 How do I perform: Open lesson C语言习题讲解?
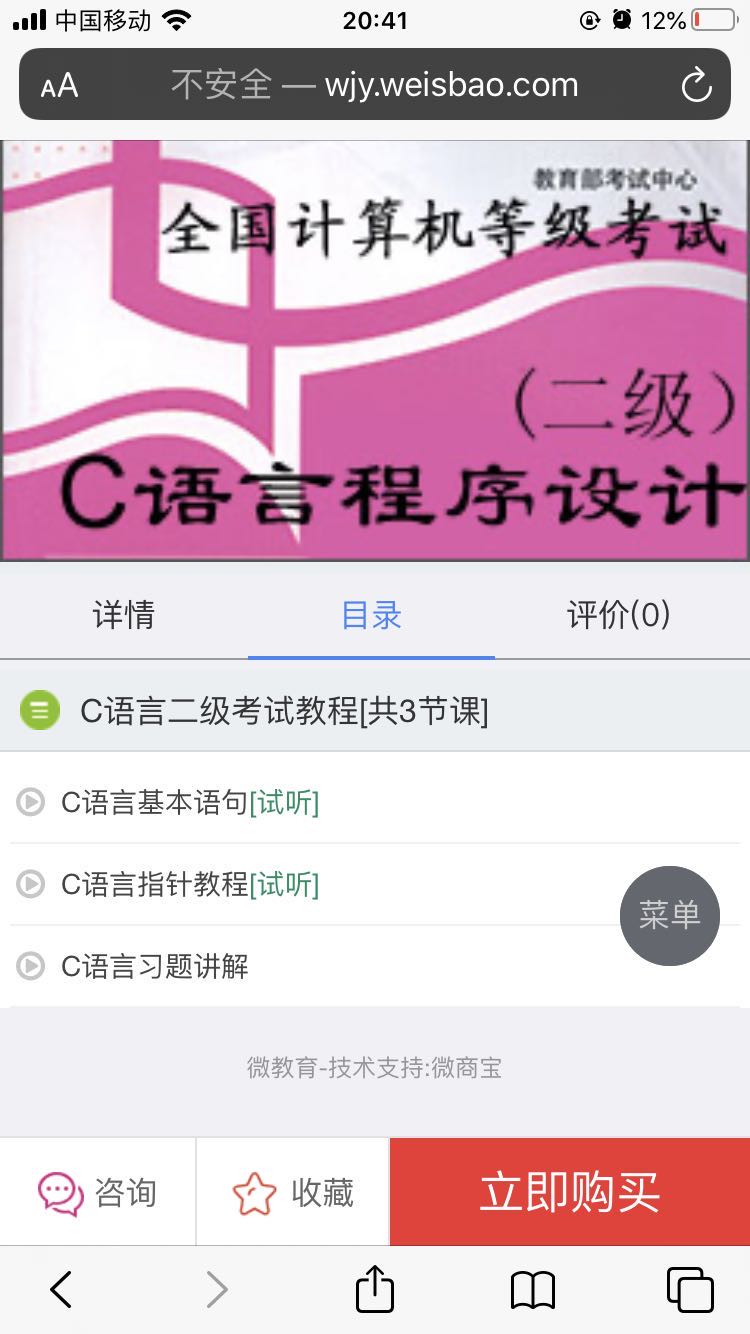pyautogui.click(x=155, y=966)
